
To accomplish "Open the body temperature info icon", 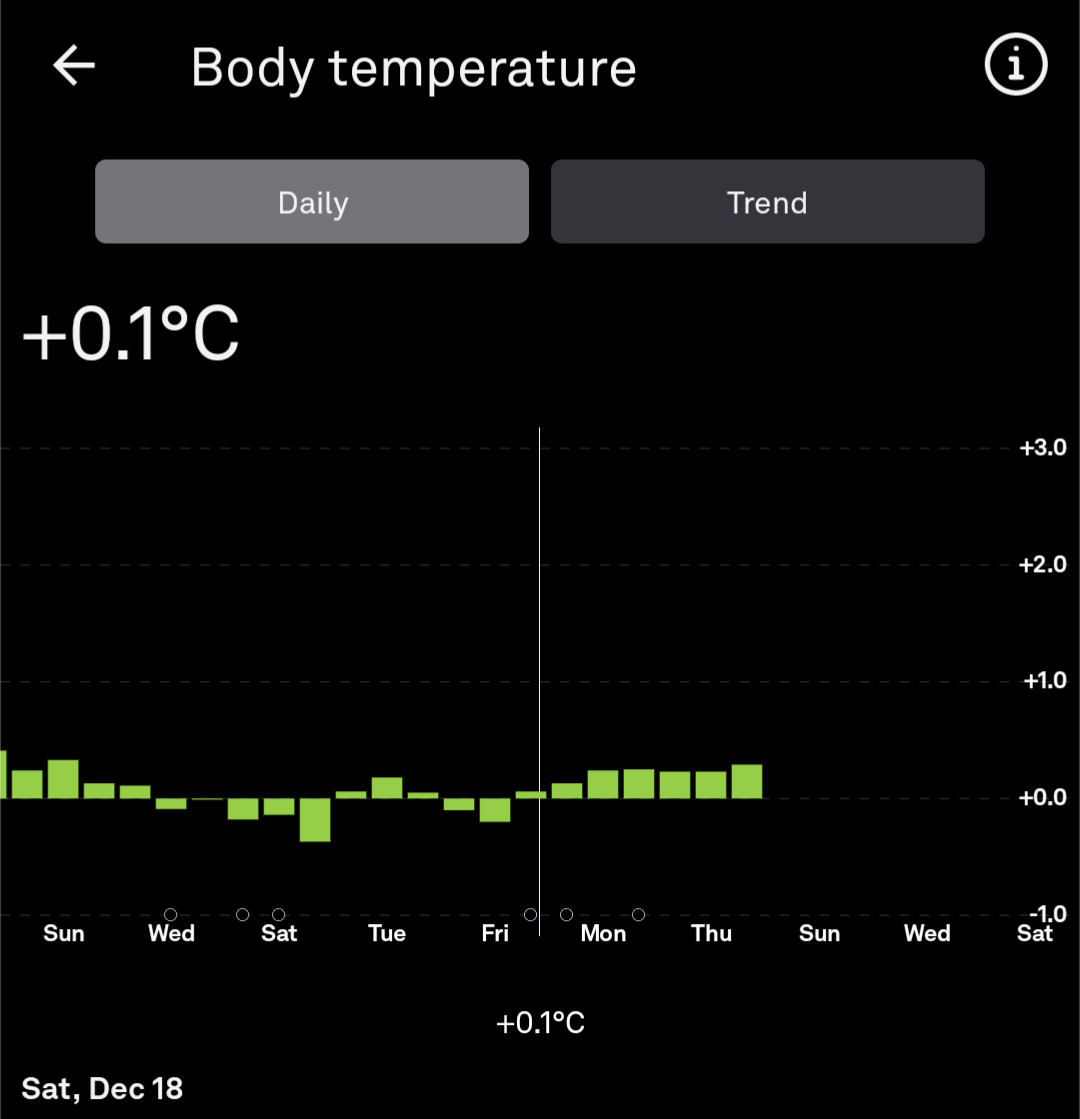I will point(1015,66).
